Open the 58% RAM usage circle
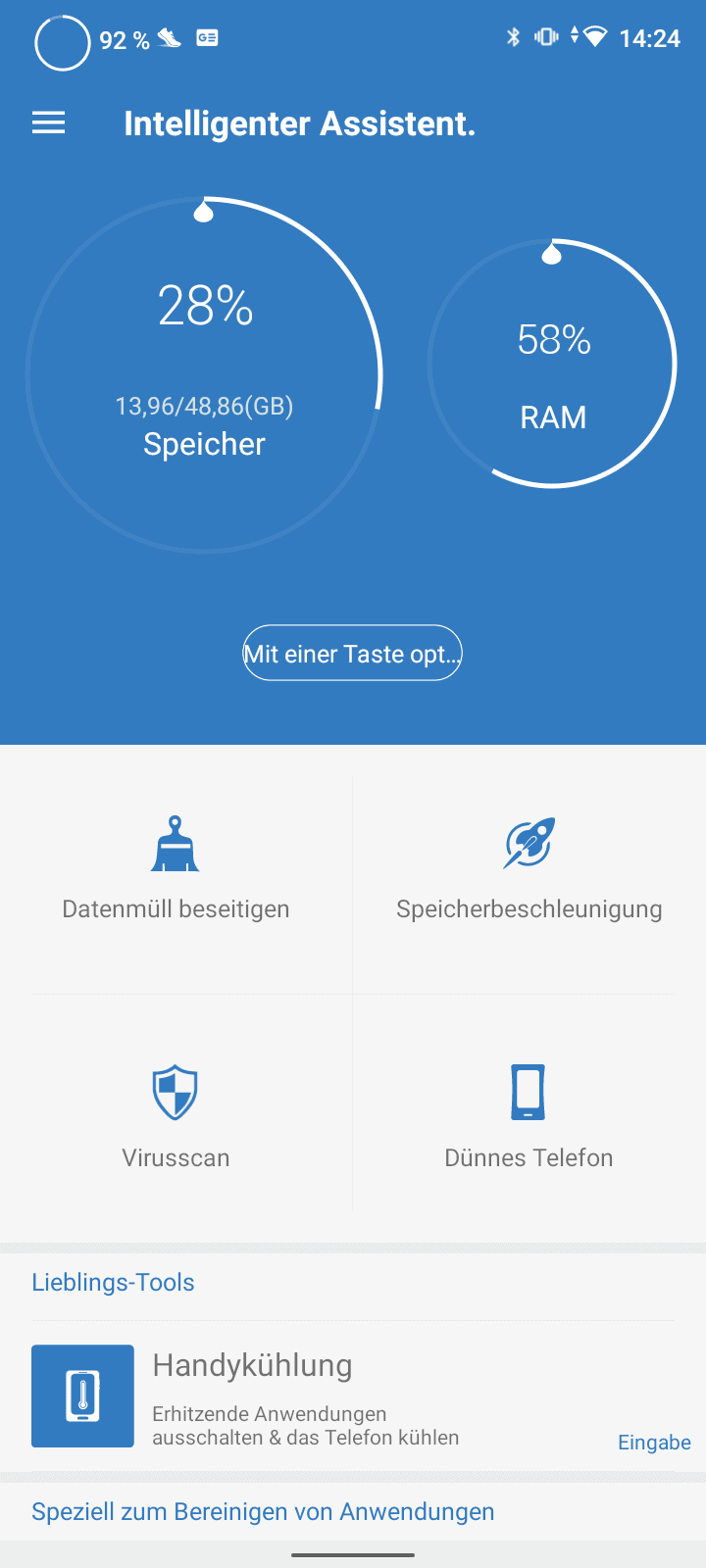The height and width of the screenshot is (1568, 706). (x=553, y=364)
